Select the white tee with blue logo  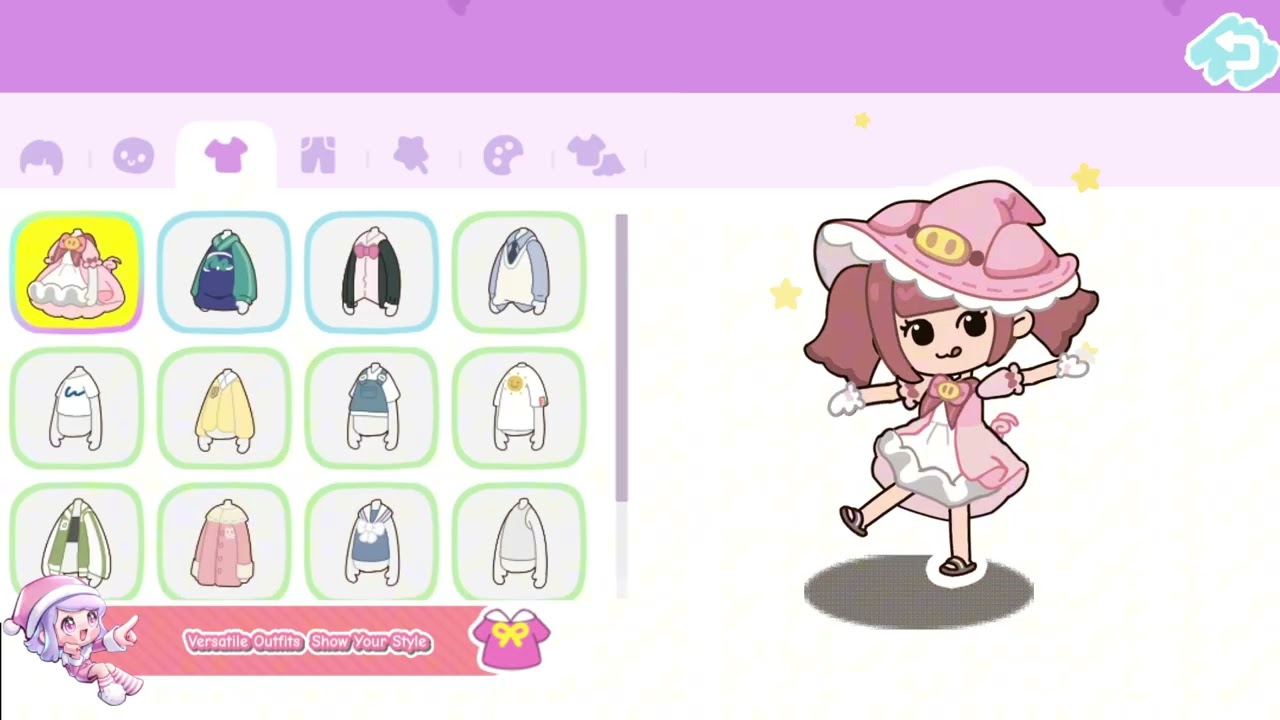coord(77,408)
